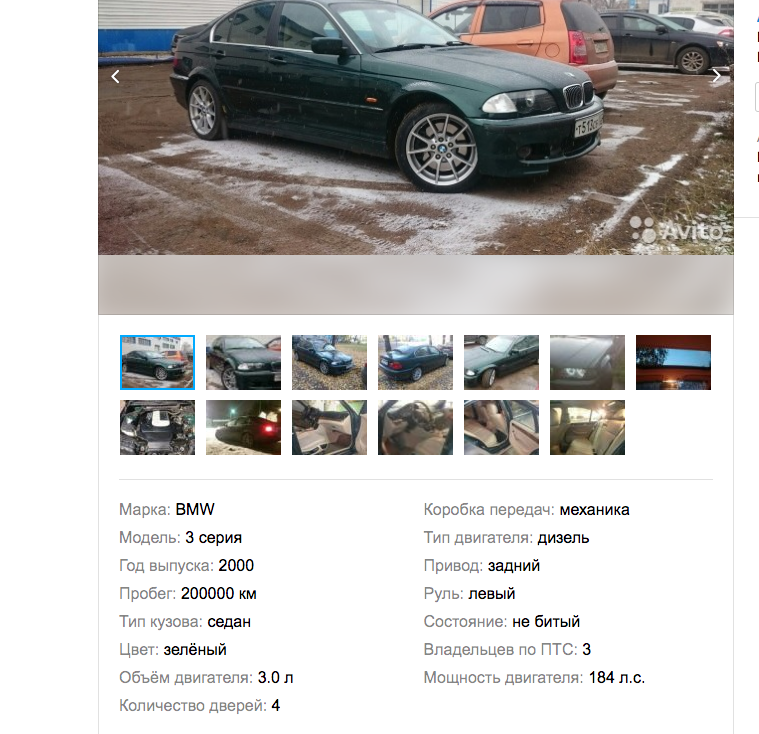This screenshot has height=734, width=759.
Task: Show the next photo in the gallery
Action: coord(716,76)
